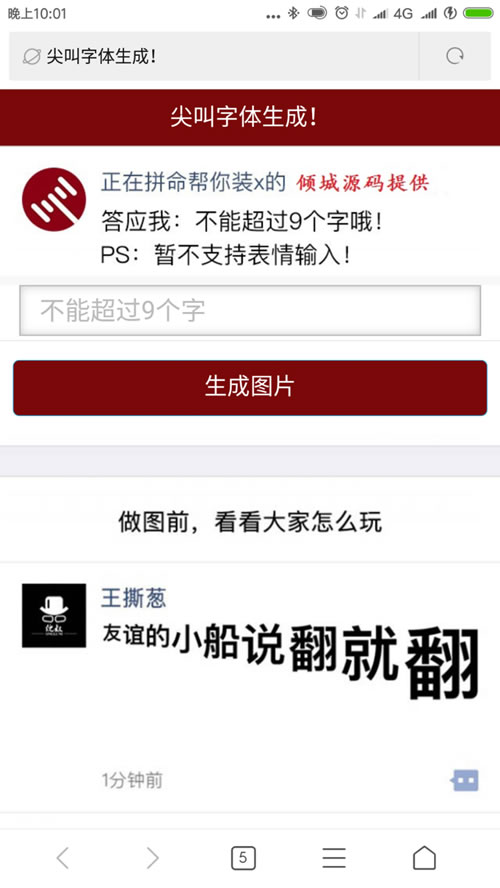Tap the browser address bar

coord(214,56)
